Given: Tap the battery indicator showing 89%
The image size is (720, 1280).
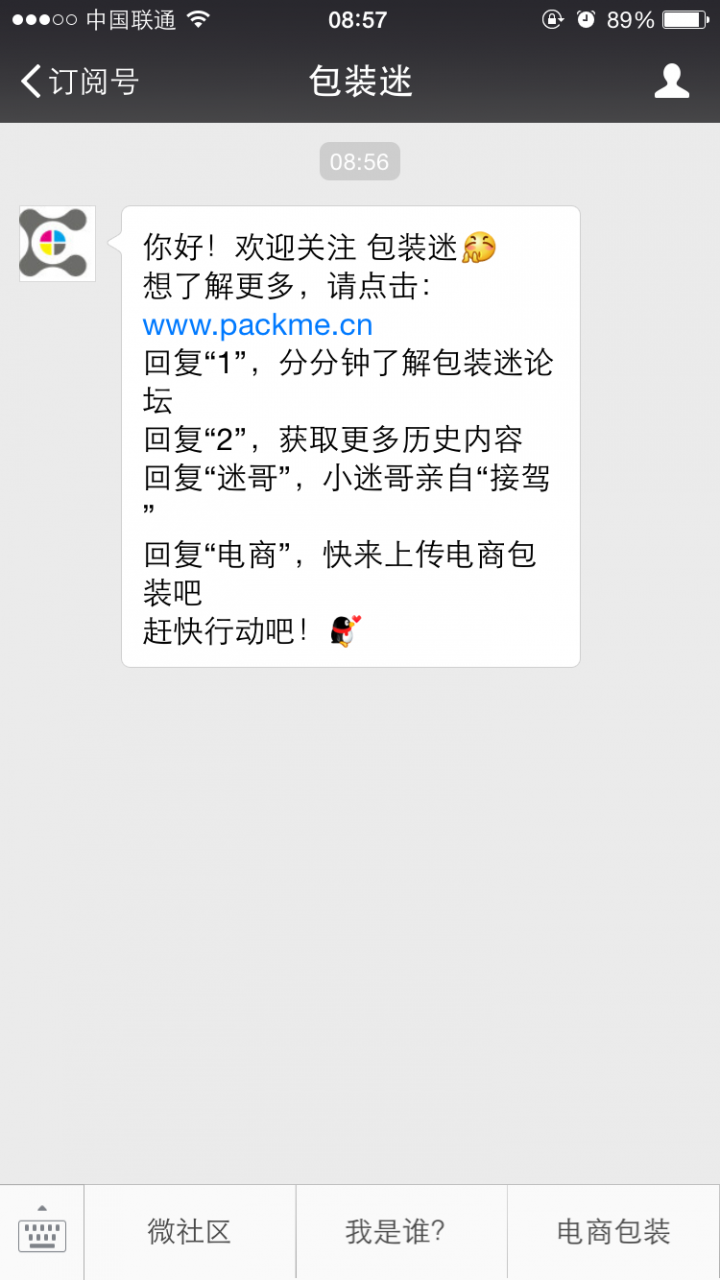Looking at the screenshot, I should 685,18.
